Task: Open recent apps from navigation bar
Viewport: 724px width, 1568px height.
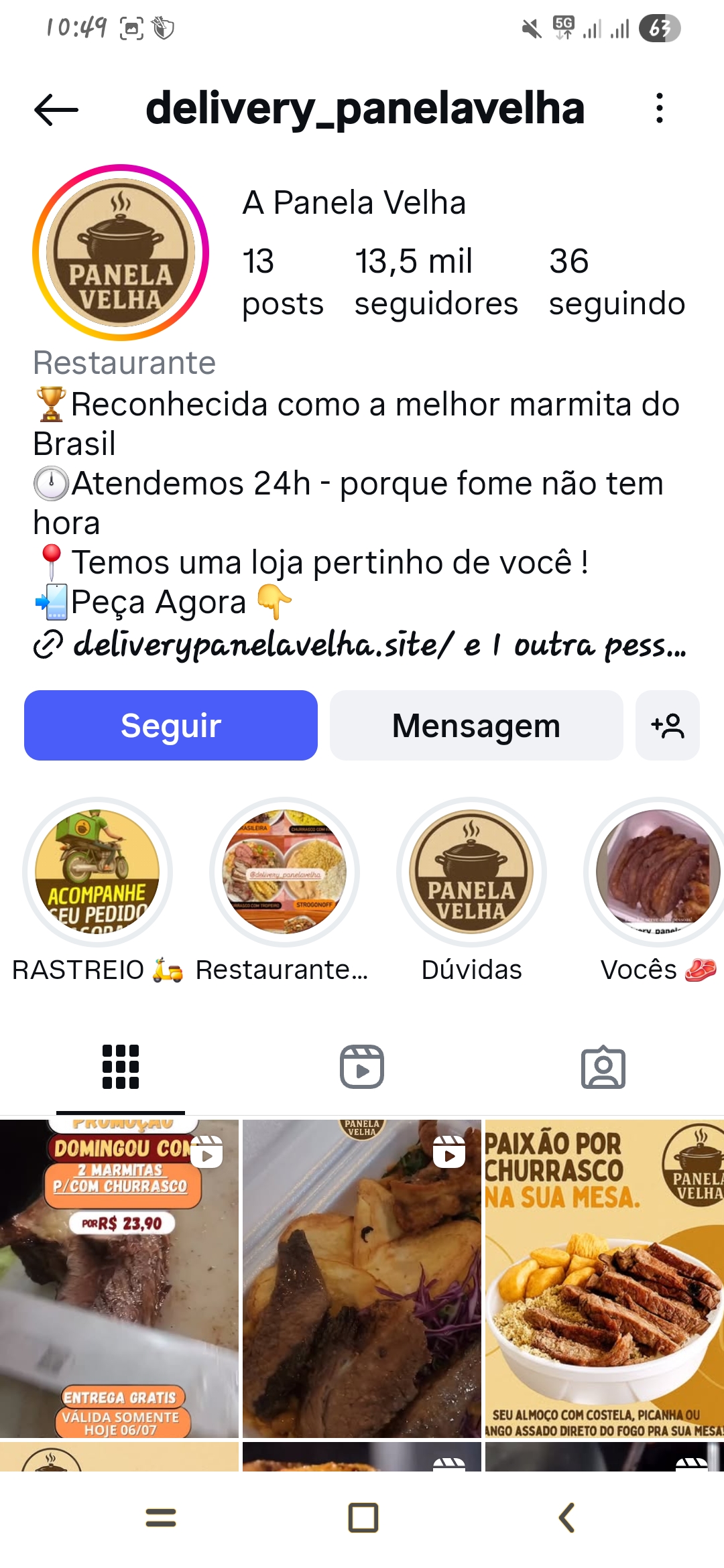Action: (x=161, y=1518)
